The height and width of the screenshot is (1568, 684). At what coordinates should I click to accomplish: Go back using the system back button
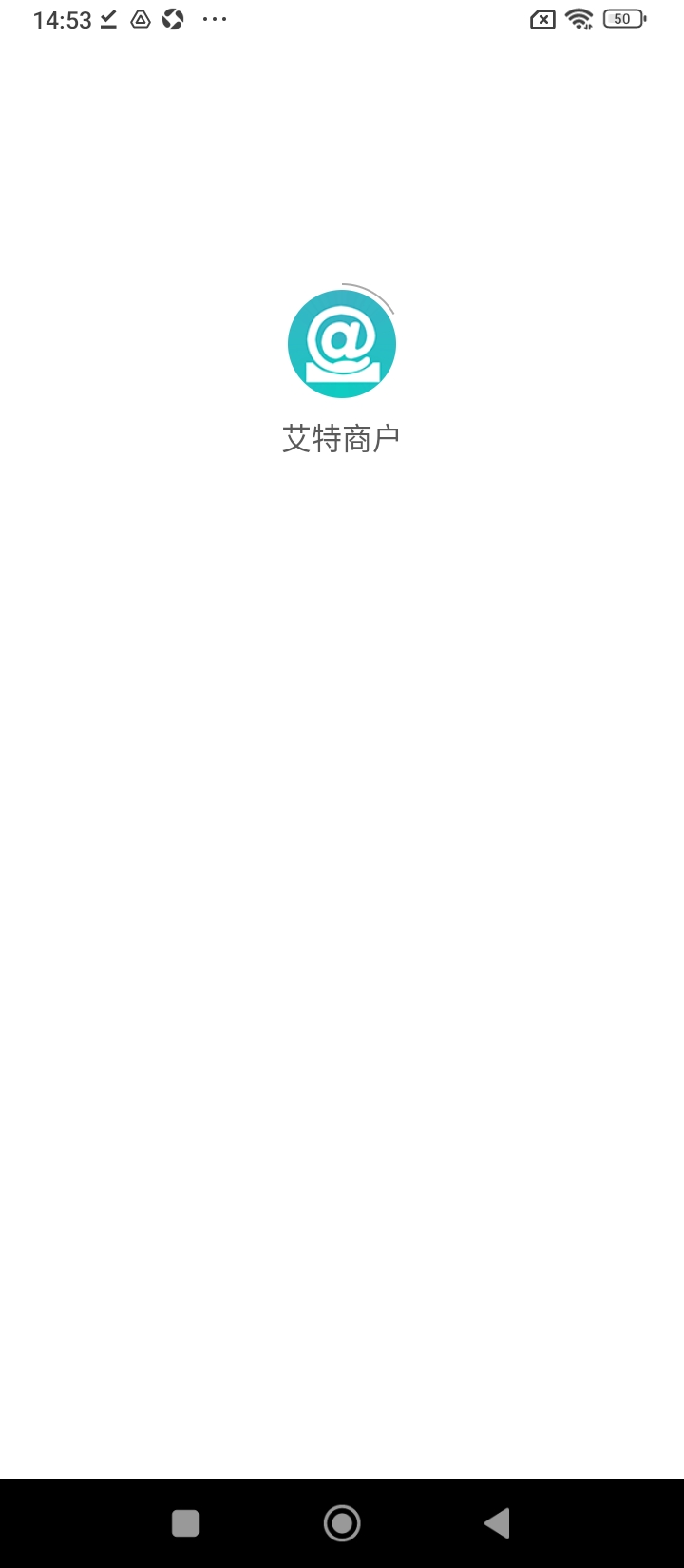tap(497, 1523)
